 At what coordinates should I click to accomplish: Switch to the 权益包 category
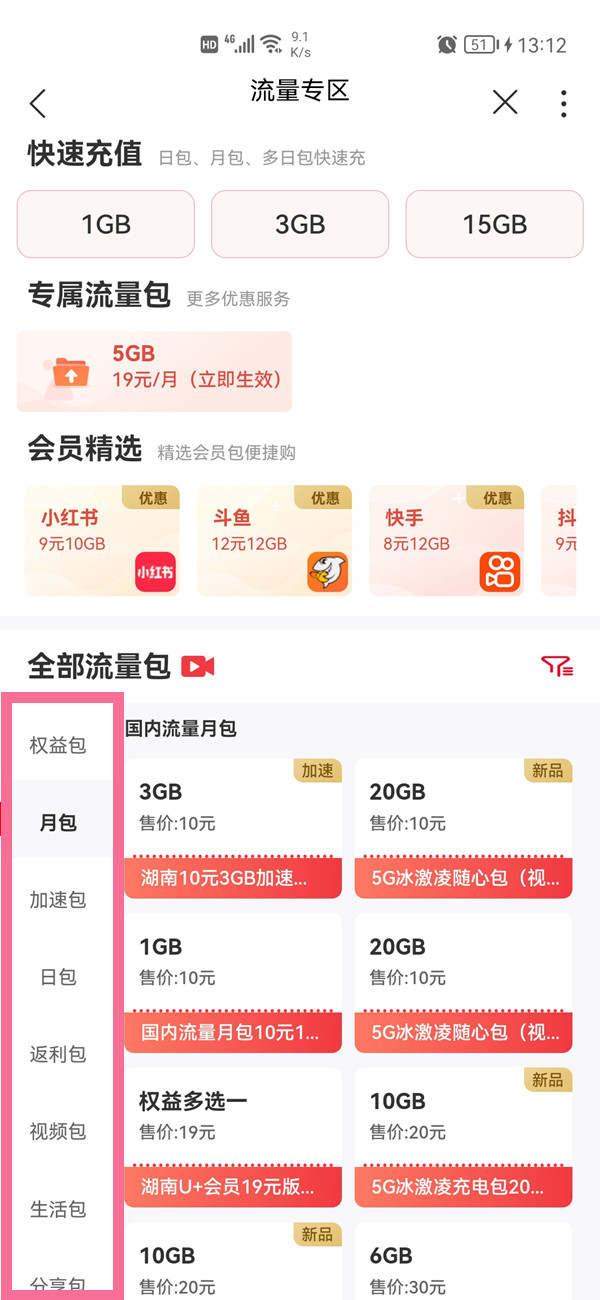[58, 745]
